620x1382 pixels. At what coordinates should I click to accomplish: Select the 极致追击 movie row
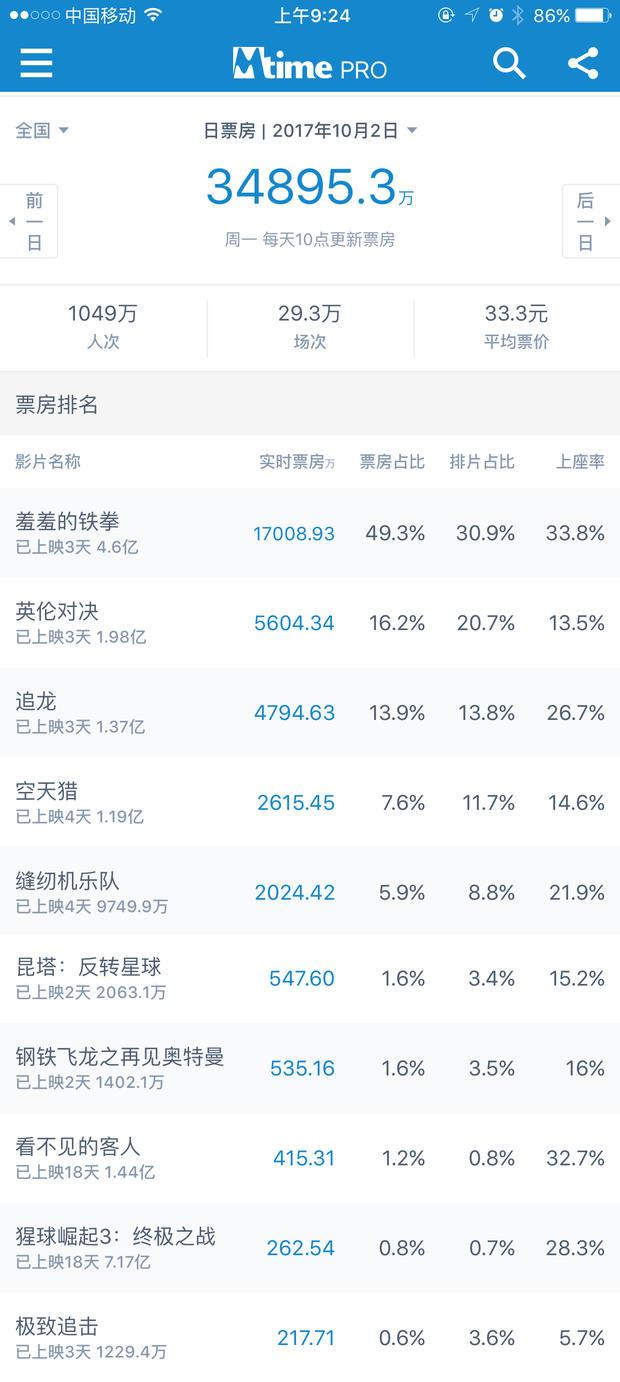tap(310, 1338)
